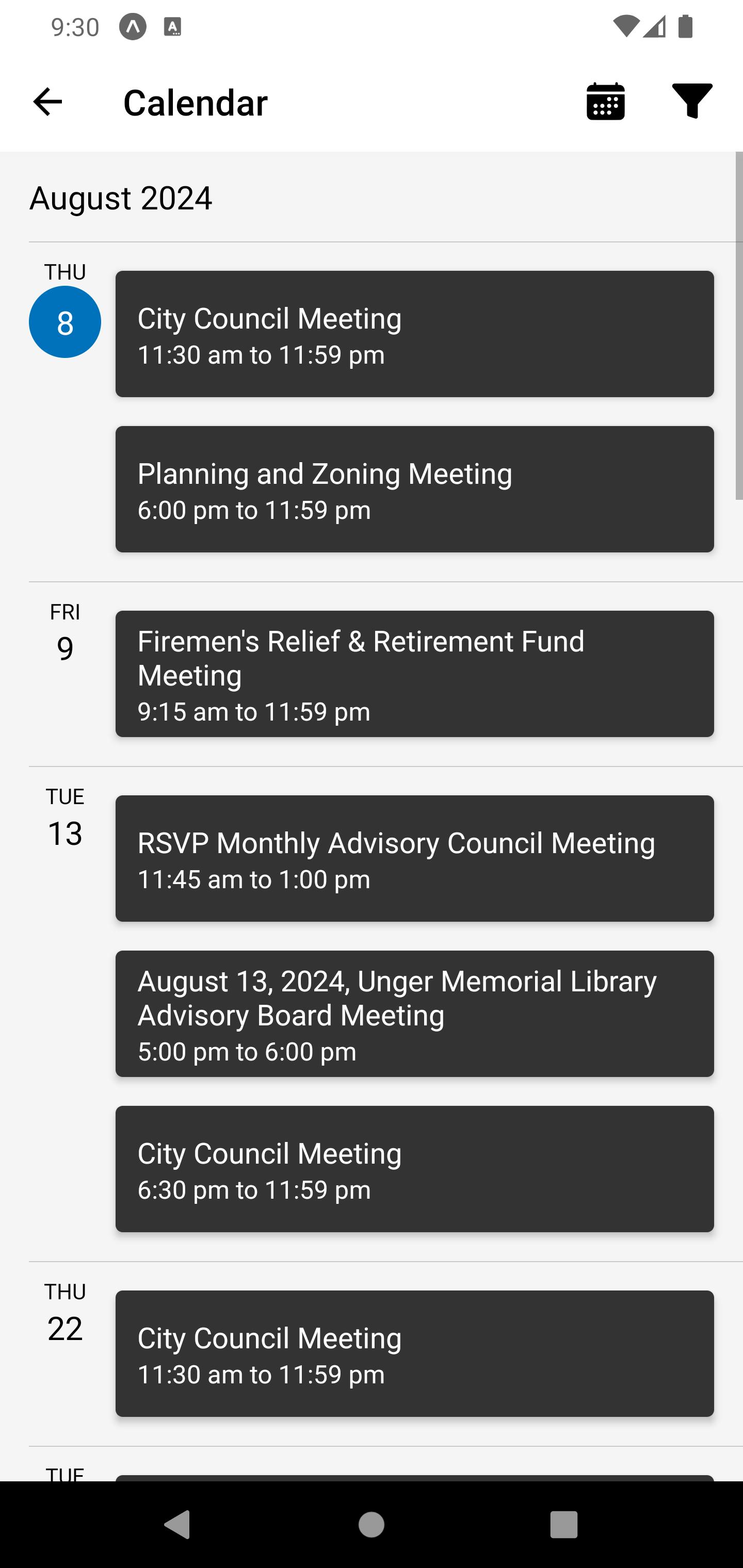
Task: Open City Council Meeting on Thursday 8
Action: (415, 334)
